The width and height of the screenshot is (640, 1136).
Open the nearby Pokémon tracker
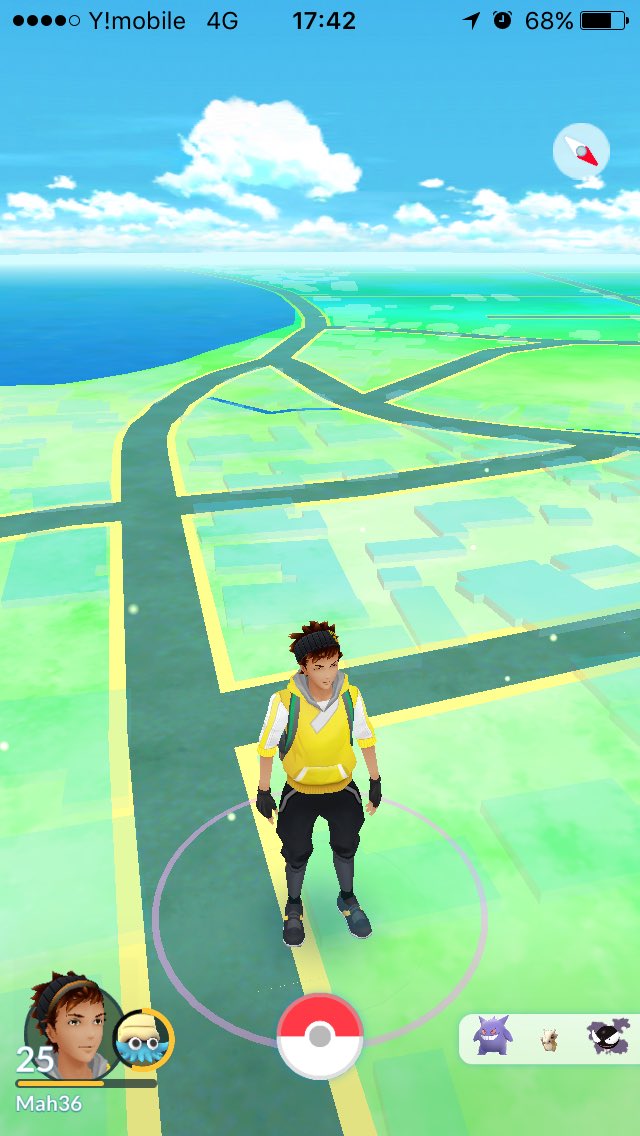click(x=549, y=1038)
